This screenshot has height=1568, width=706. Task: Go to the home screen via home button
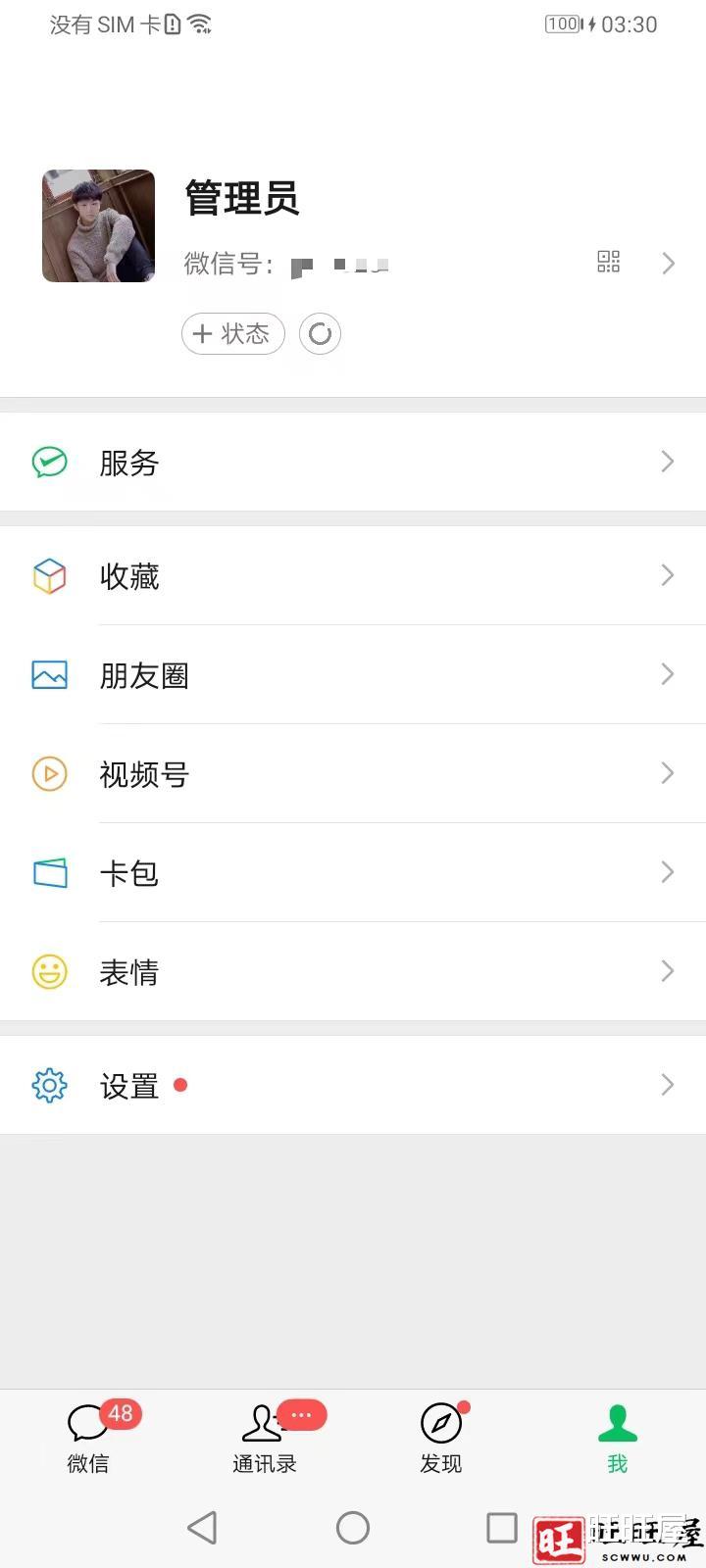click(x=353, y=1527)
